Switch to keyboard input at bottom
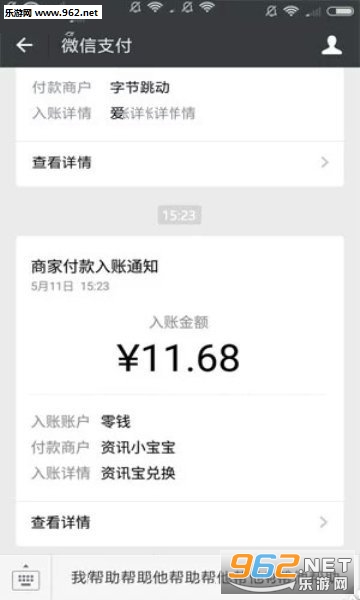The image size is (360, 600). click(x=26, y=577)
